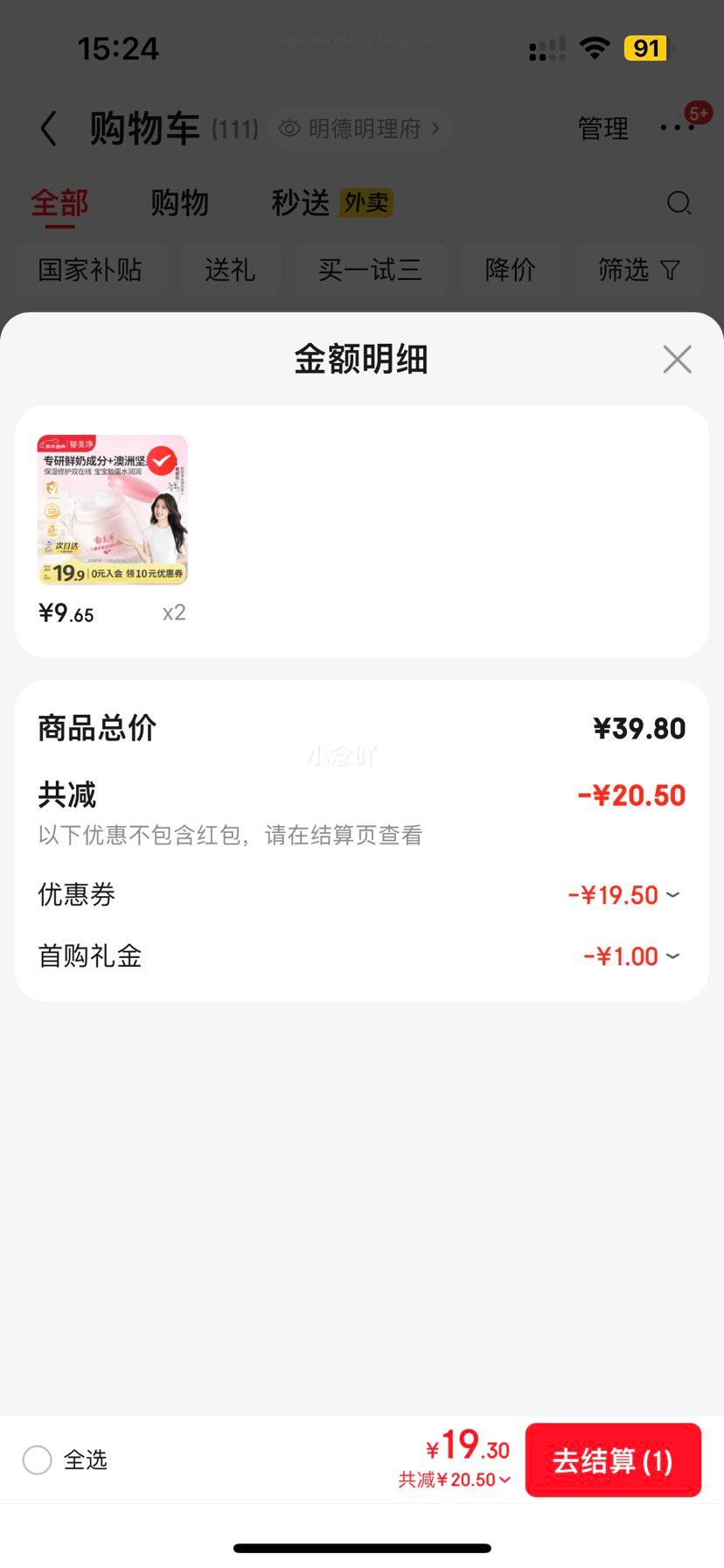Tap the eye icon next to 明德明理府

tap(289, 128)
